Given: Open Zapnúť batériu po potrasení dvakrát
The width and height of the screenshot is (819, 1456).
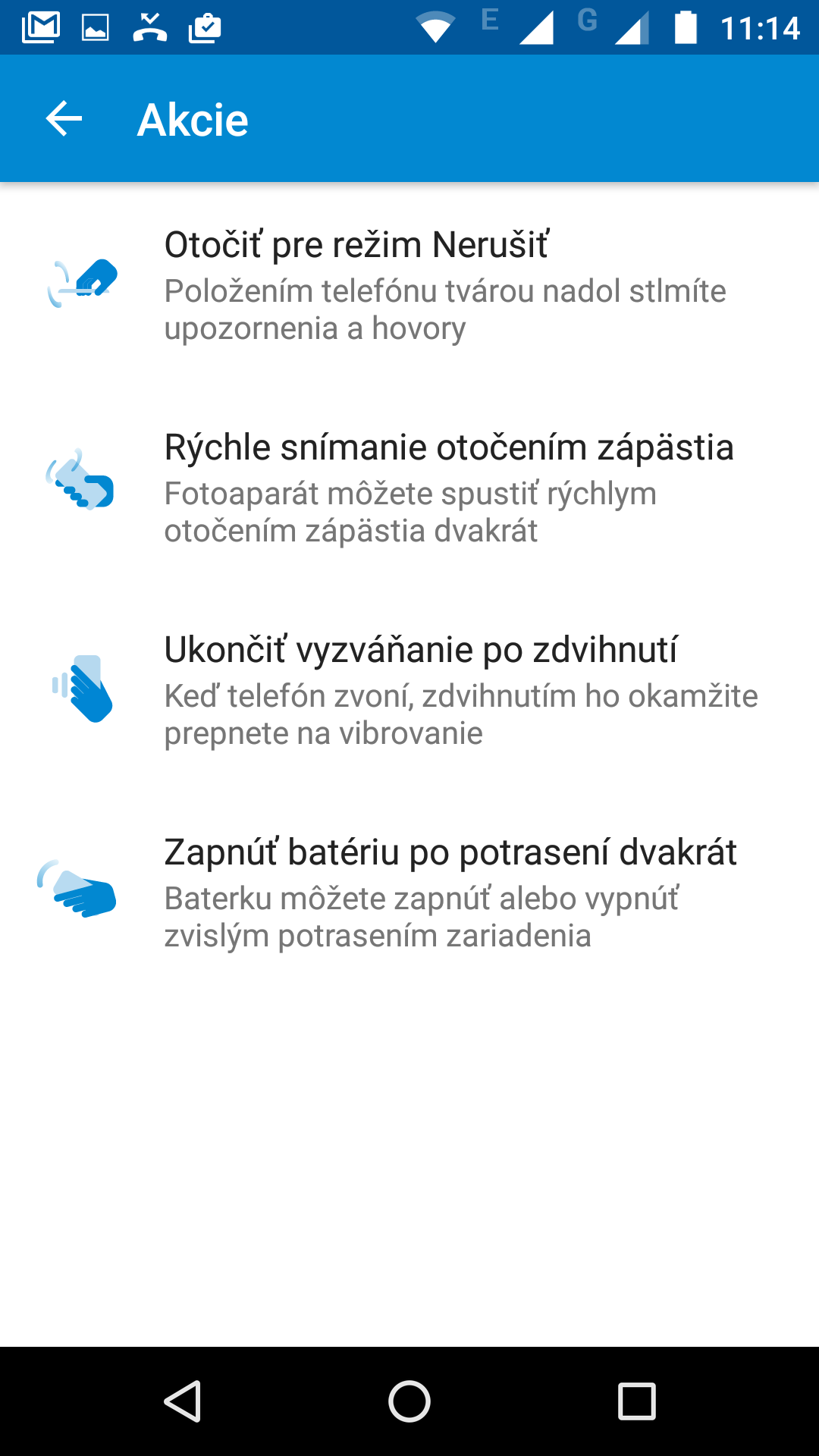Looking at the screenshot, I should click(x=409, y=892).
